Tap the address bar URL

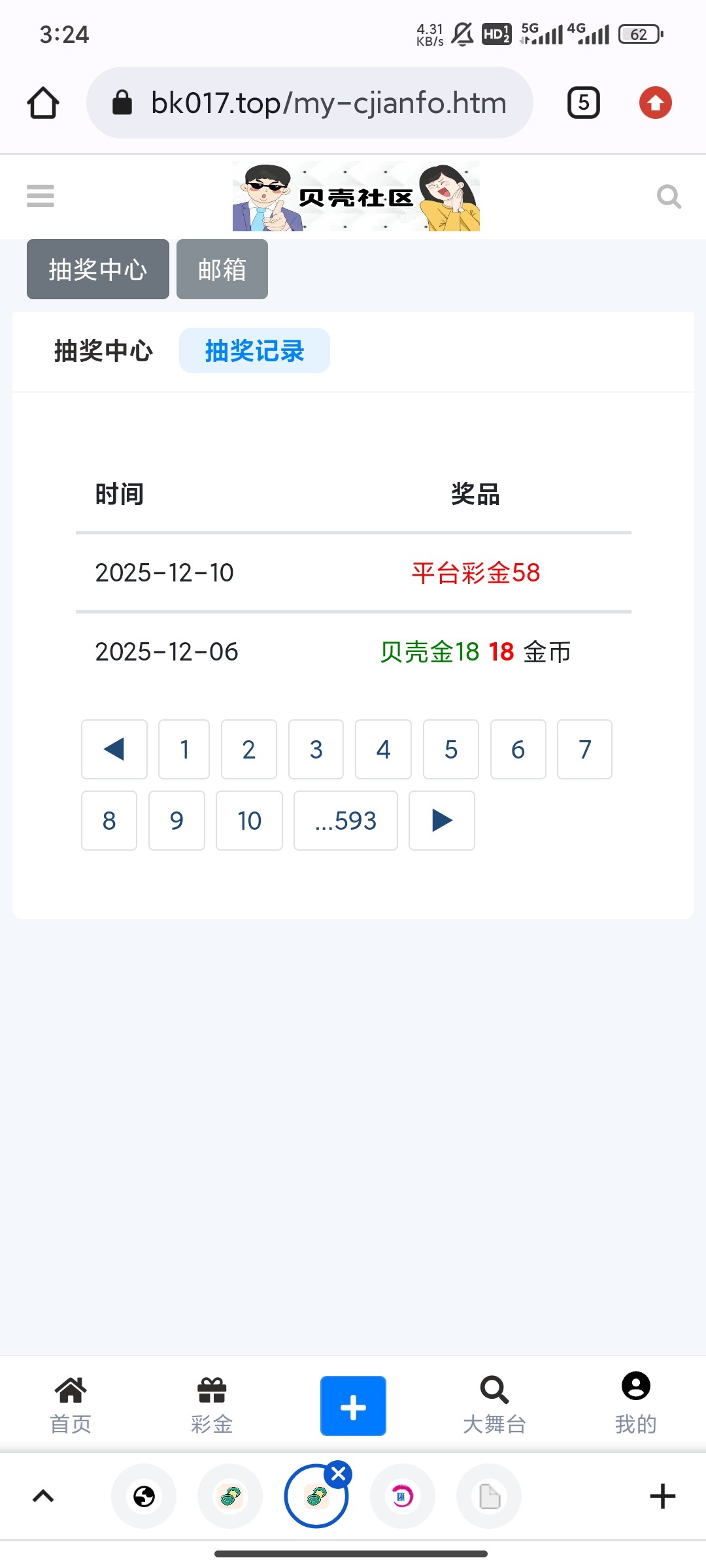point(328,103)
